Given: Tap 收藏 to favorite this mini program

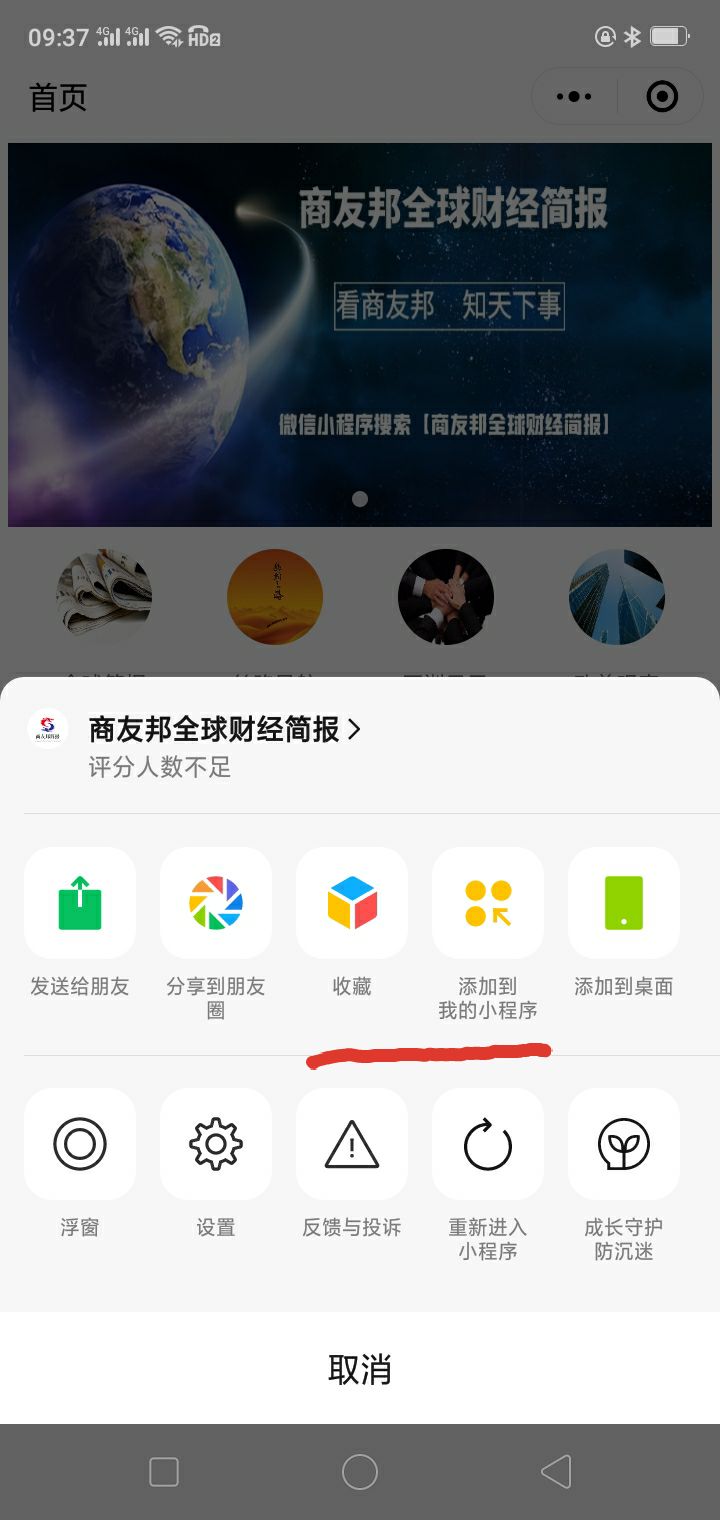Looking at the screenshot, I should tap(352, 903).
